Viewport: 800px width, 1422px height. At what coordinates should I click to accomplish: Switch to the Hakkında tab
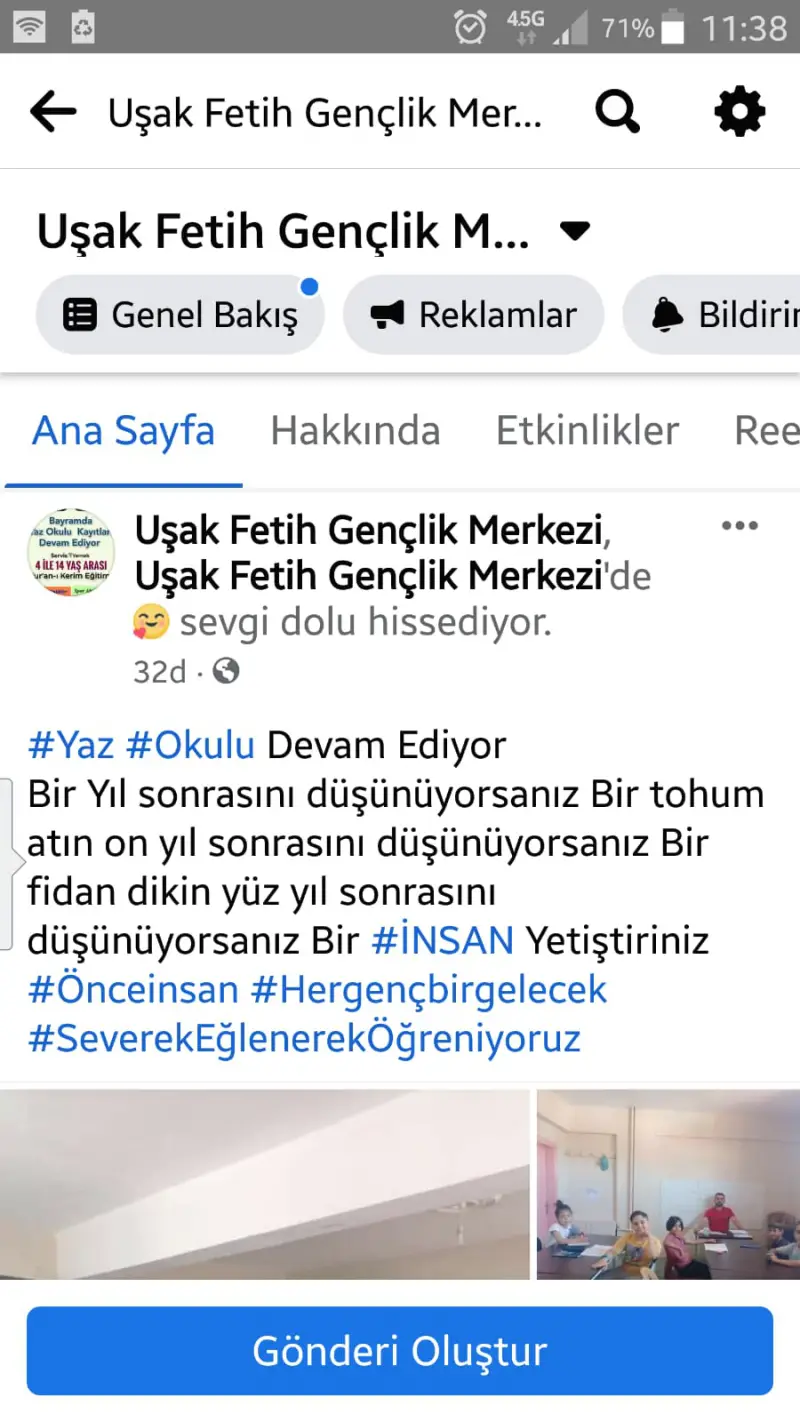[355, 431]
